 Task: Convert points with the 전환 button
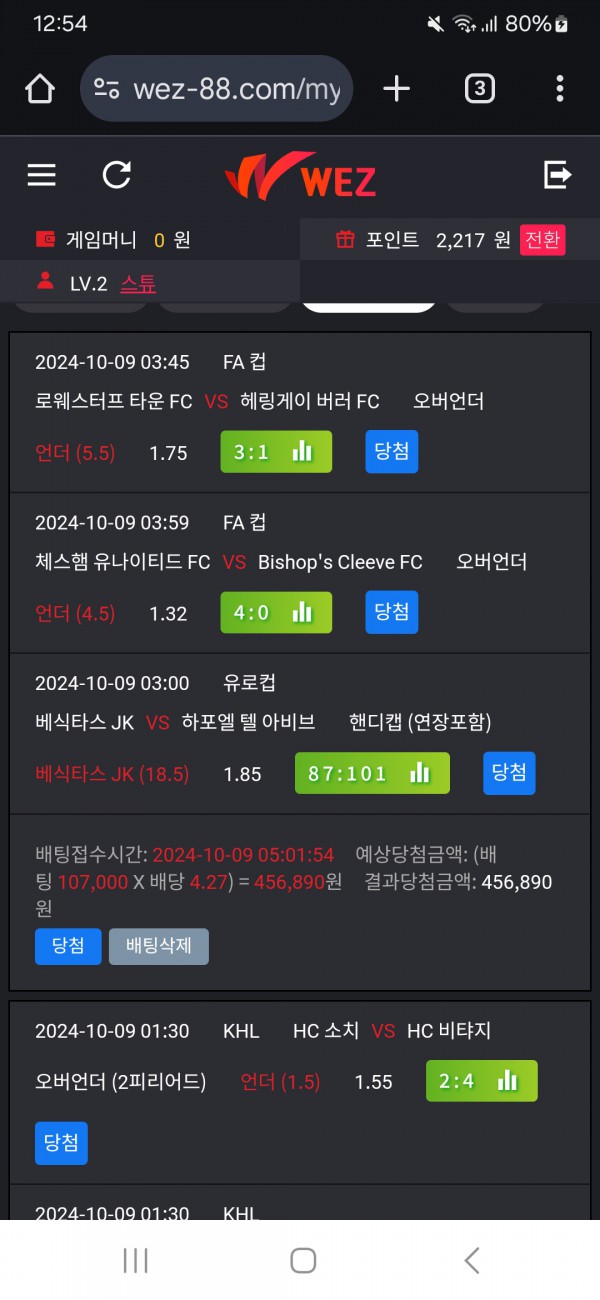[x=542, y=240]
